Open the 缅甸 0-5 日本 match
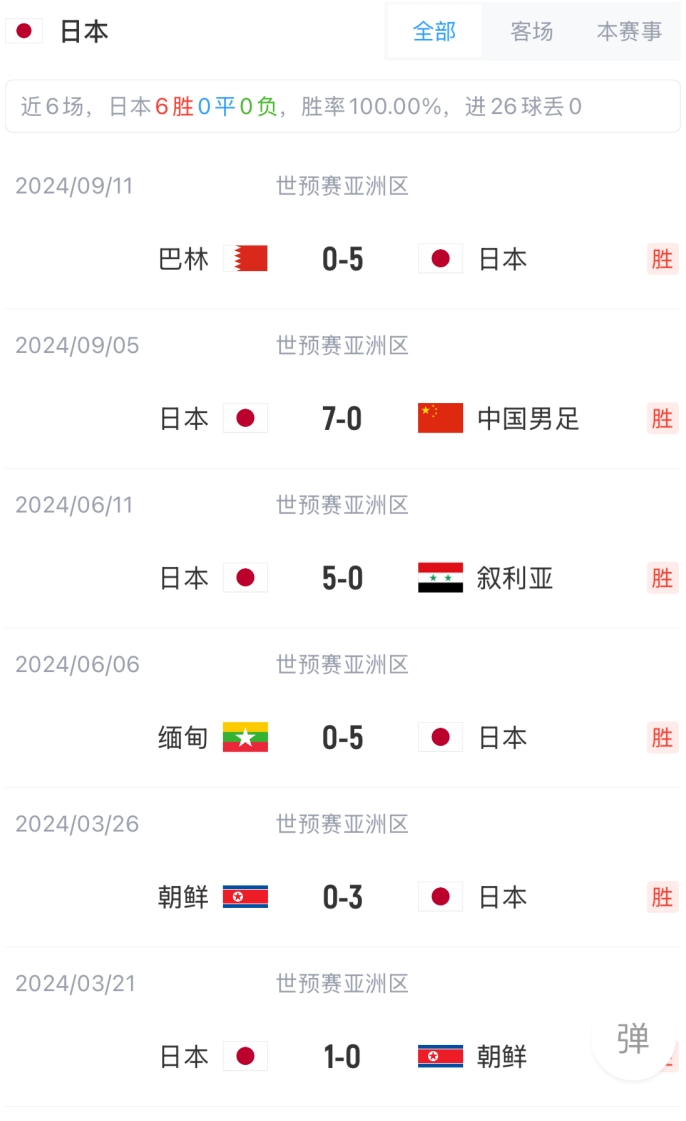Viewport: 686px width, 1121px height. click(x=342, y=738)
